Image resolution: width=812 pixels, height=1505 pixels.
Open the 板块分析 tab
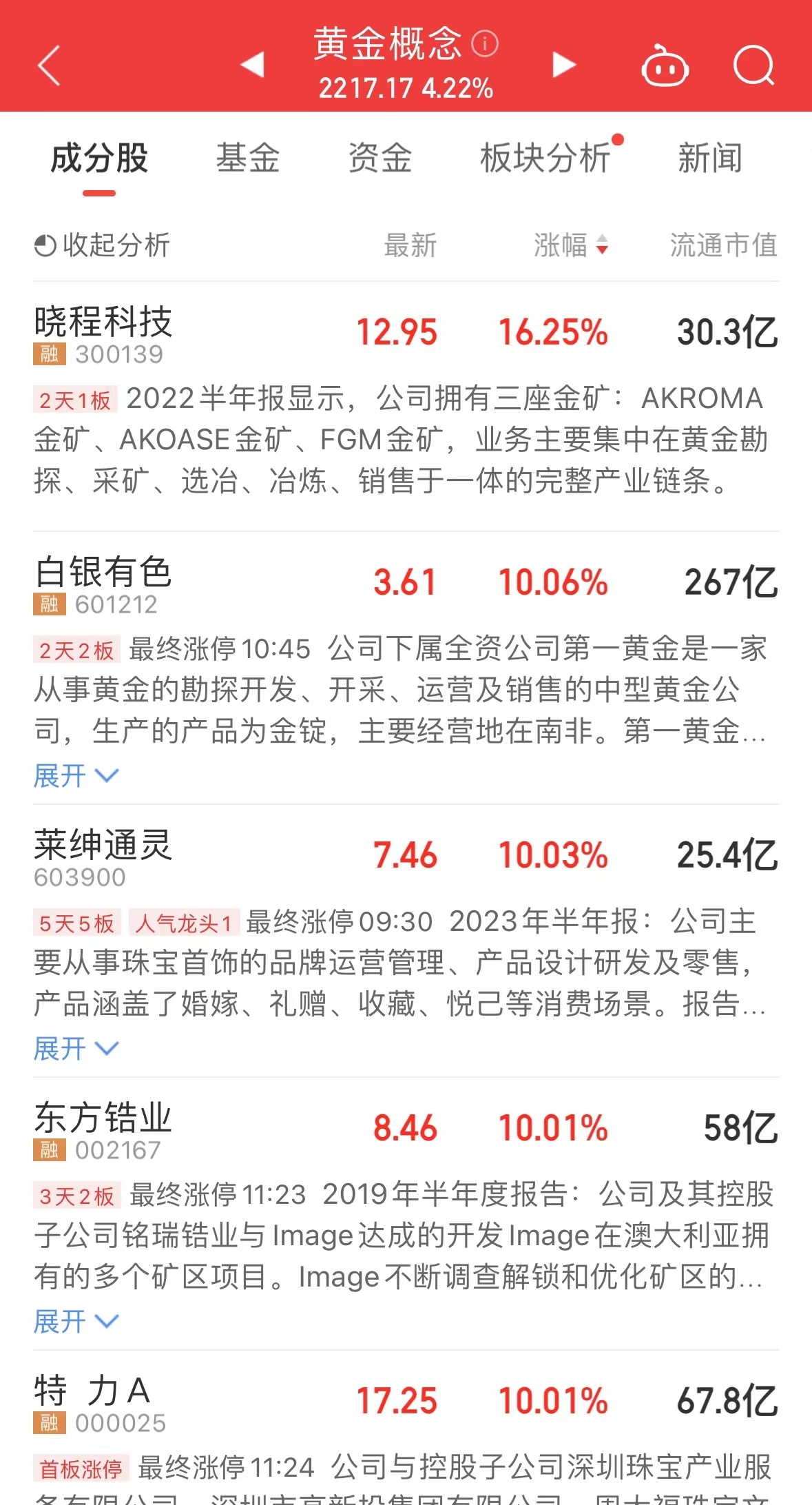click(545, 158)
